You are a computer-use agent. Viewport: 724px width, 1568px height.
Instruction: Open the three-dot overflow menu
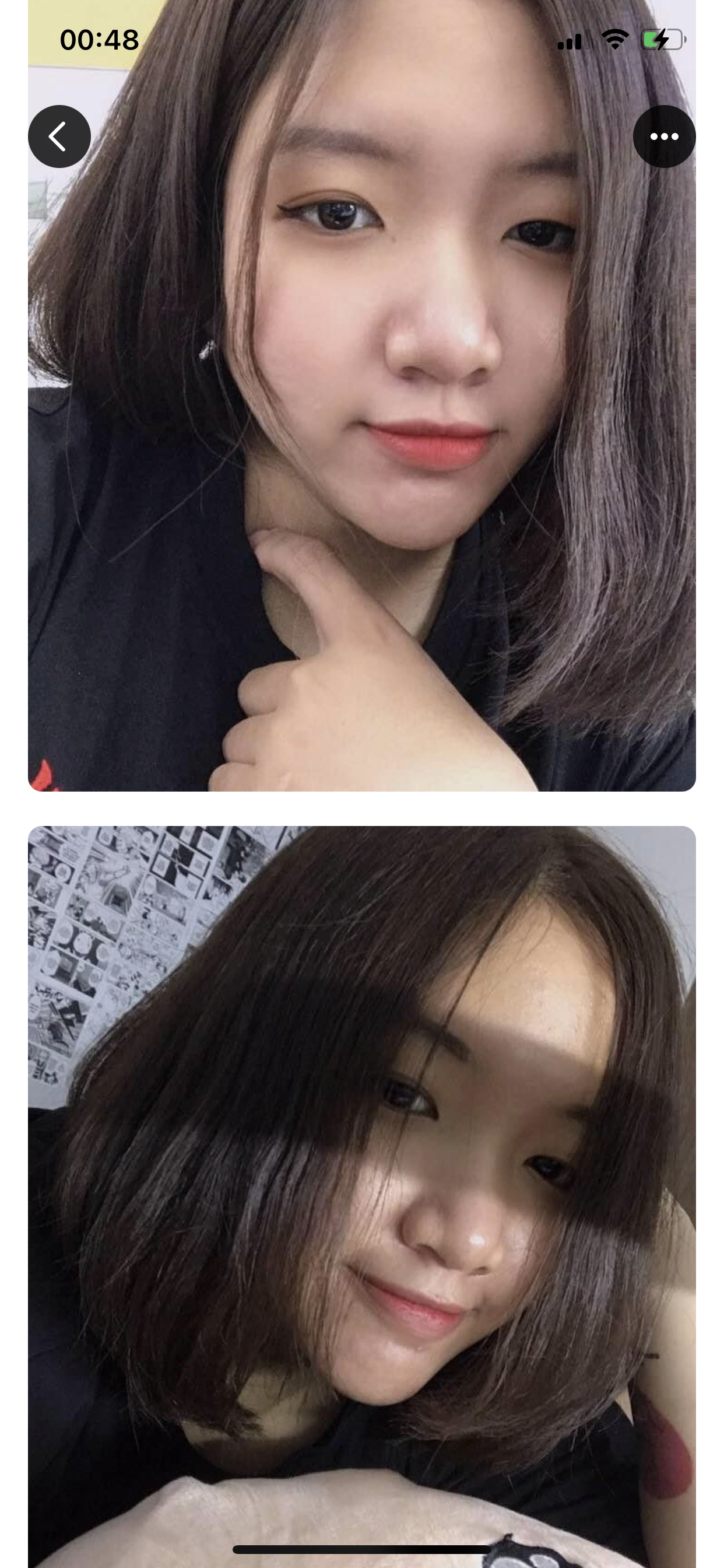[664, 136]
